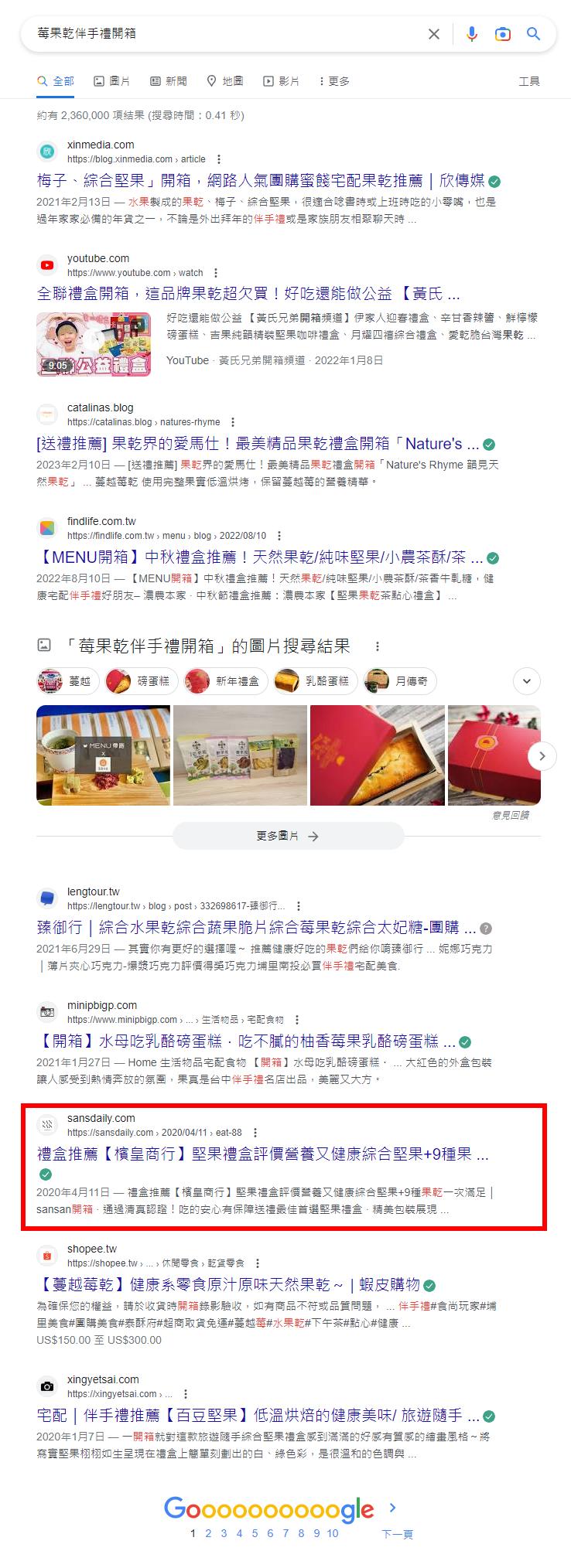Viewport: 571px width, 1568px height.
Task: Search by image with camera icon
Action: pos(503,34)
